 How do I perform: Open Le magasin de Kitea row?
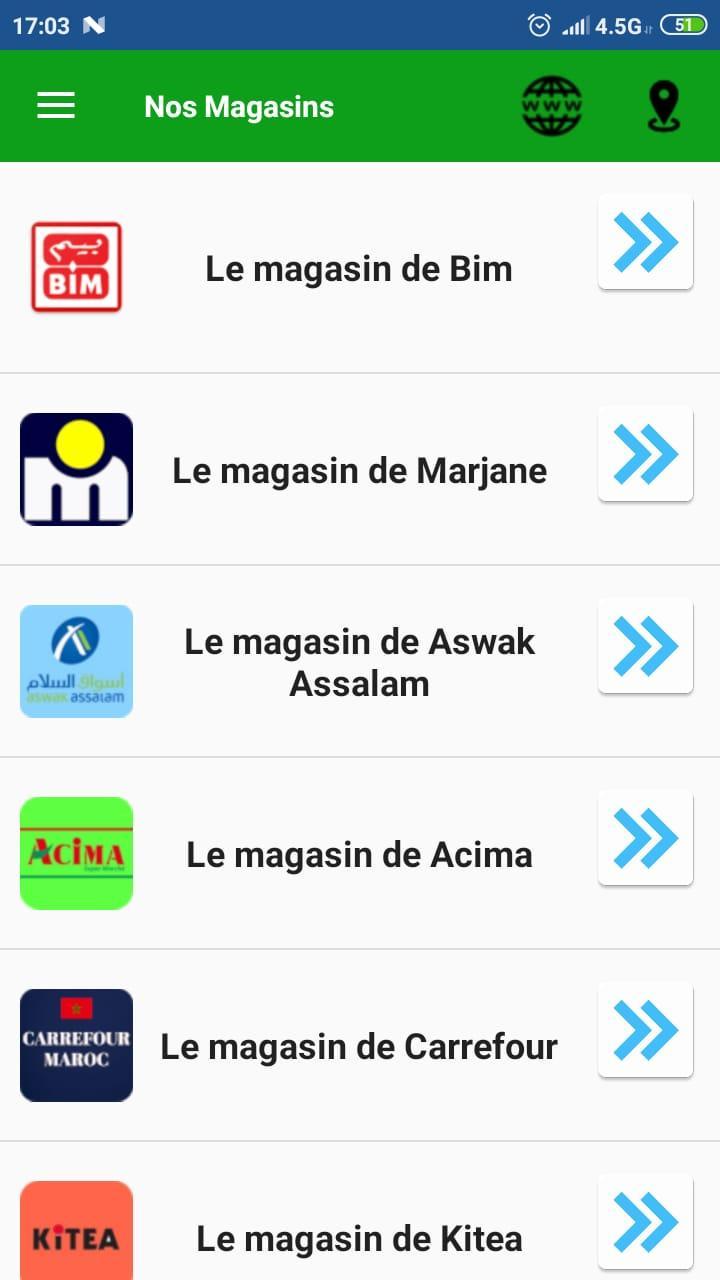click(360, 1212)
